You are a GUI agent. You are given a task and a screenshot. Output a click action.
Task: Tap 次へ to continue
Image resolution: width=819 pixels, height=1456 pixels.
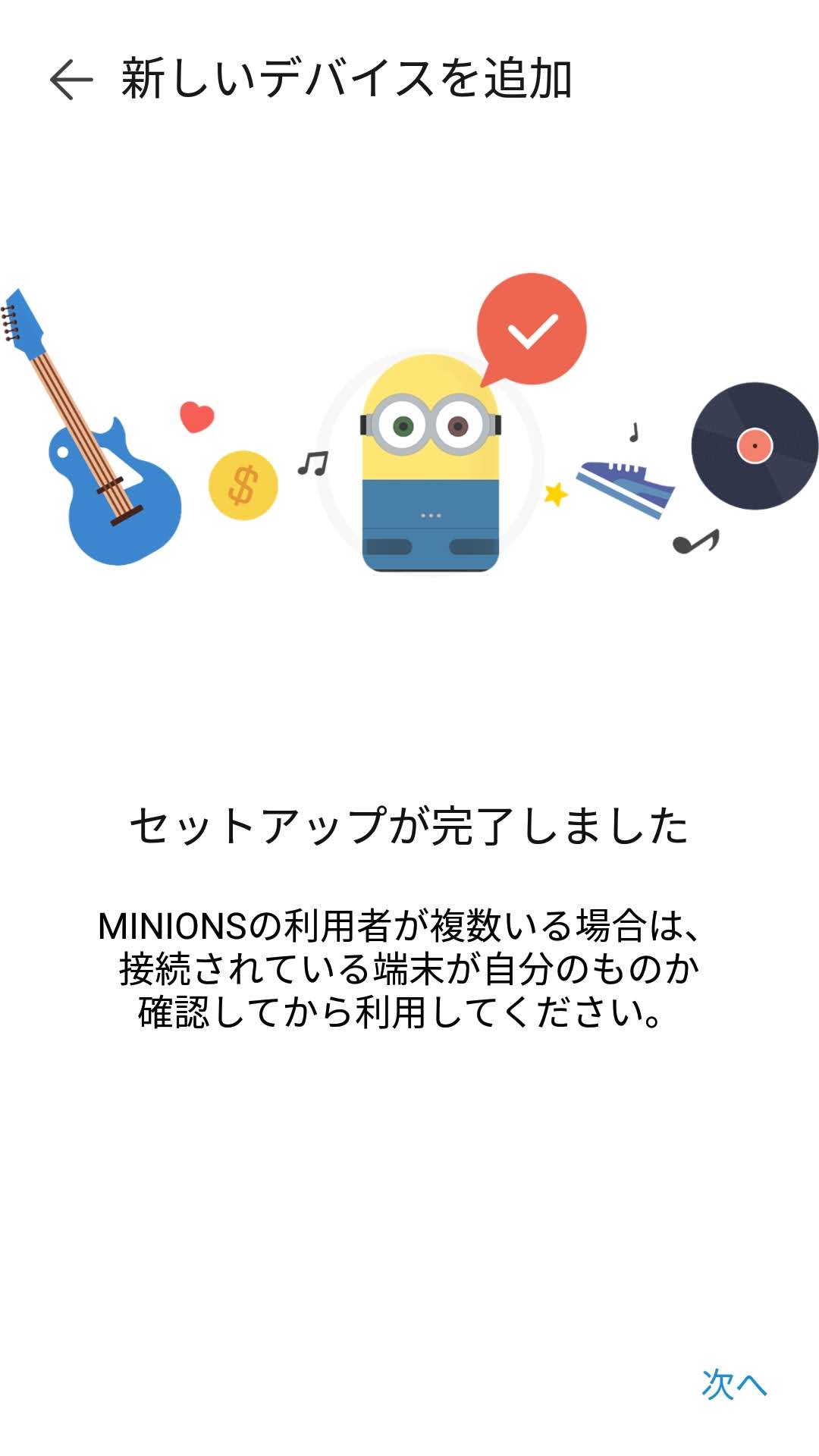tap(734, 1384)
